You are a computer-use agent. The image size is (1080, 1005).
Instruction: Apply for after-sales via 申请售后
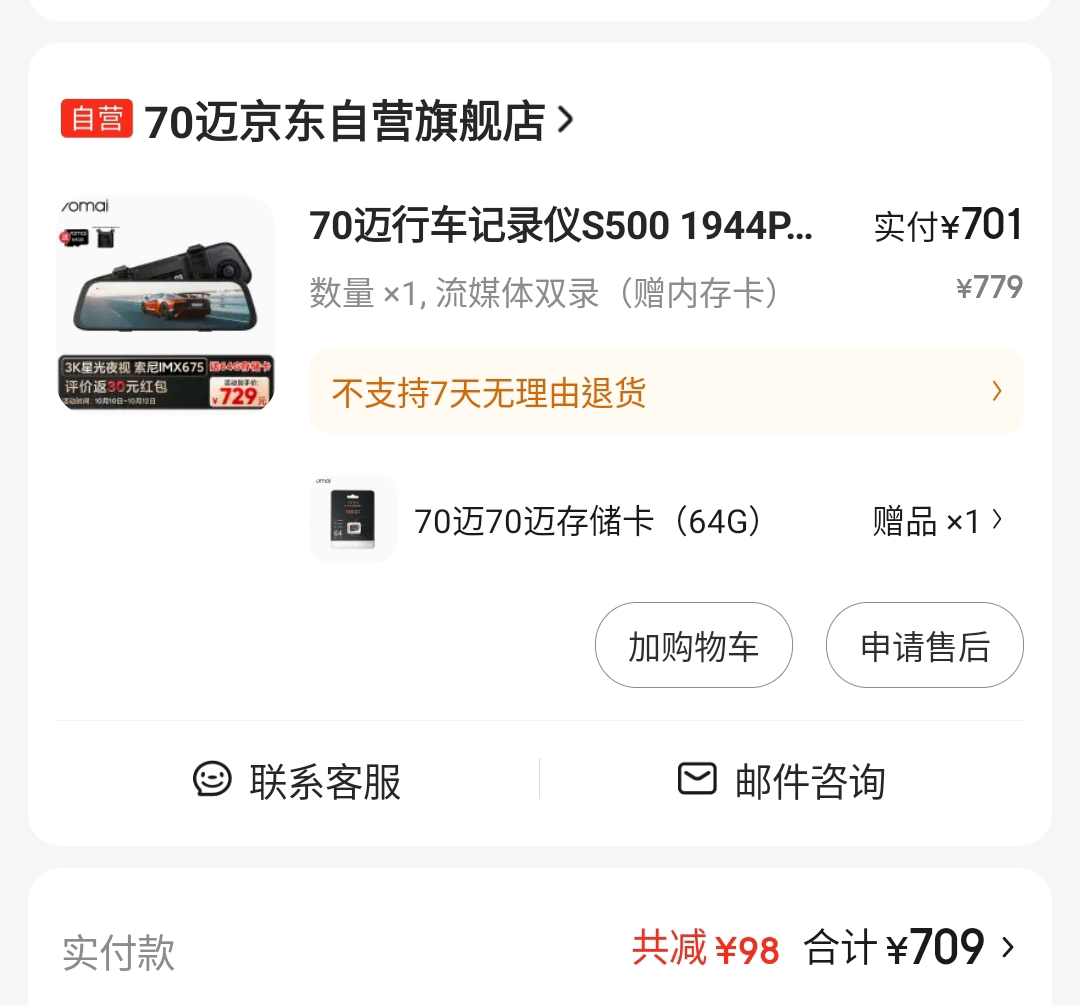pyautogui.click(x=924, y=646)
